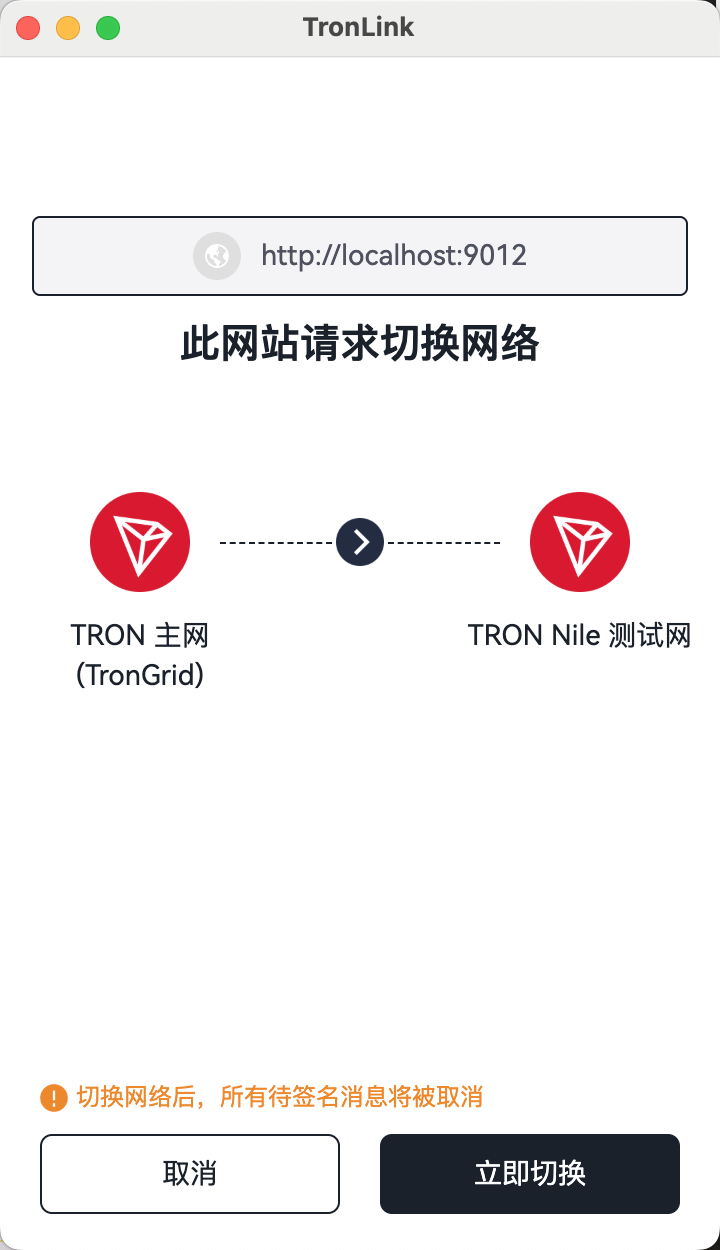
Task: Maximize the window with the green button
Action: click(x=108, y=28)
